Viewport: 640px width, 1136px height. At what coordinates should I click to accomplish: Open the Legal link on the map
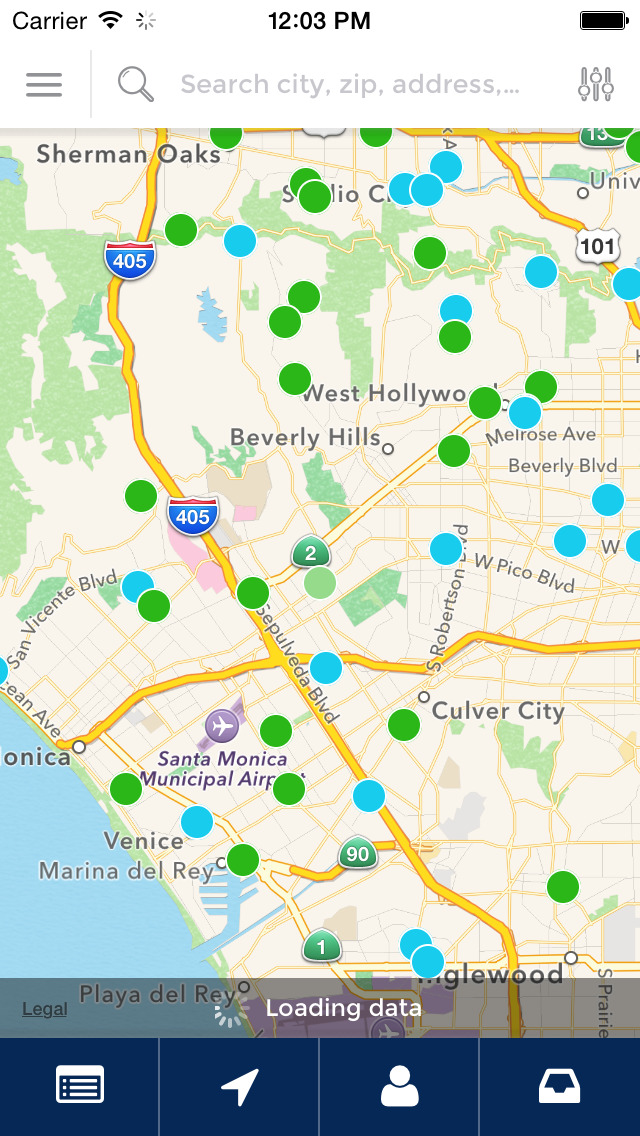click(x=44, y=1008)
